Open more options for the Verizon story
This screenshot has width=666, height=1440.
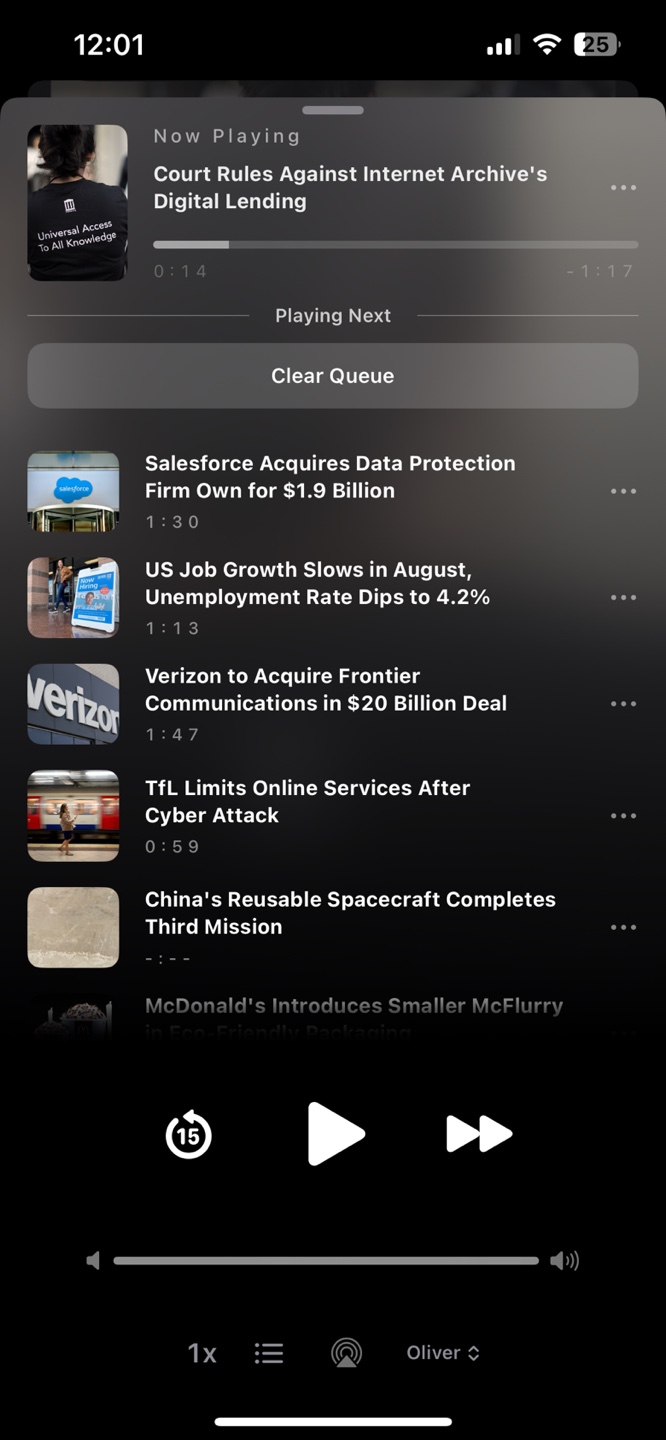tap(623, 704)
